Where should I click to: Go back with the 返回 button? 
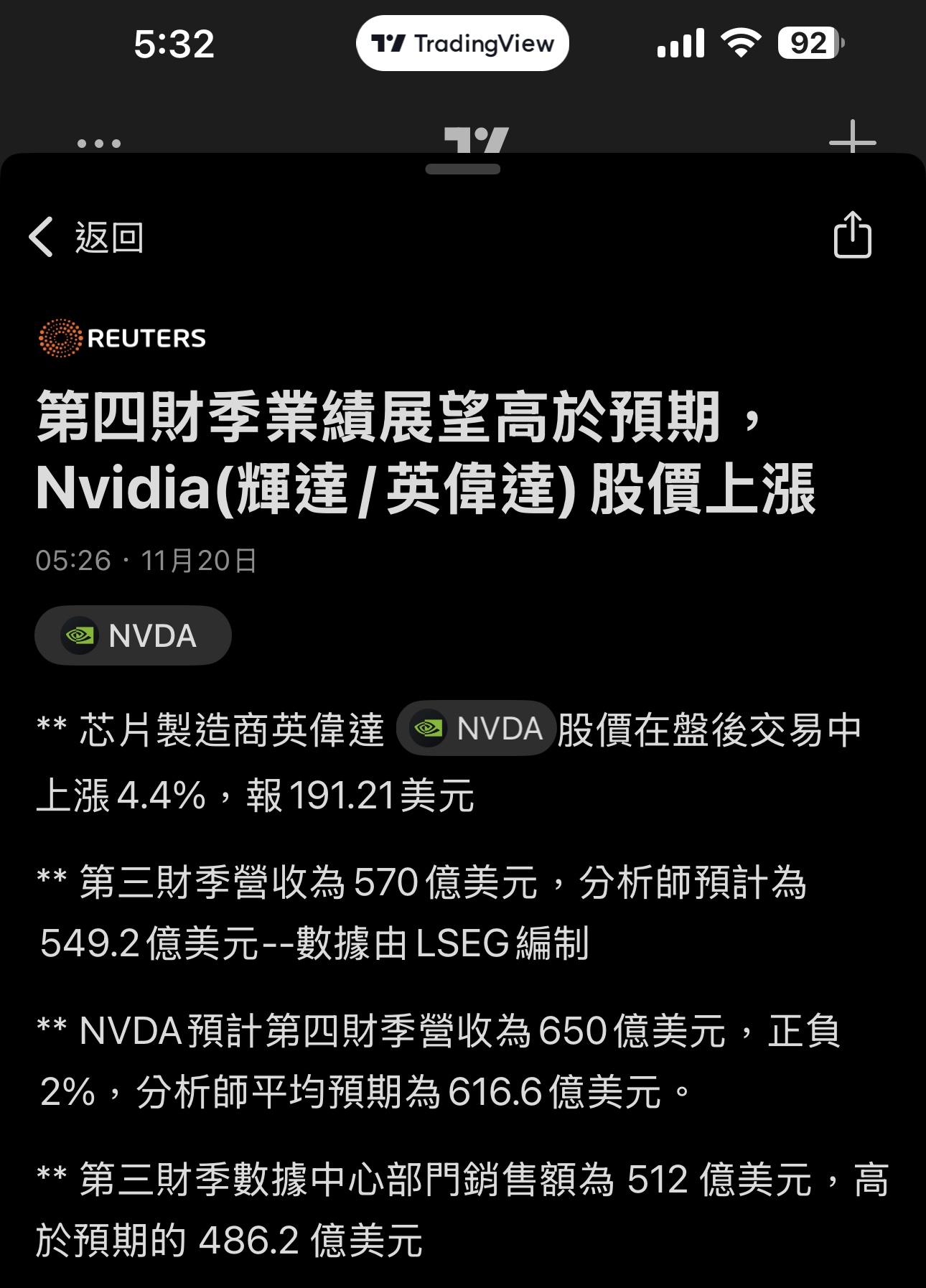(x=86, y=238)
